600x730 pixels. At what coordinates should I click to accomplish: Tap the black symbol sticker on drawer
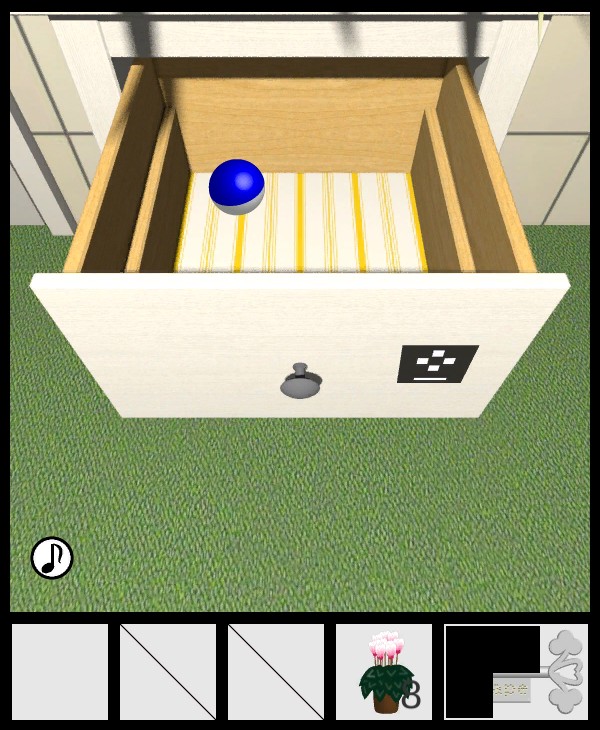click(438, 363)
